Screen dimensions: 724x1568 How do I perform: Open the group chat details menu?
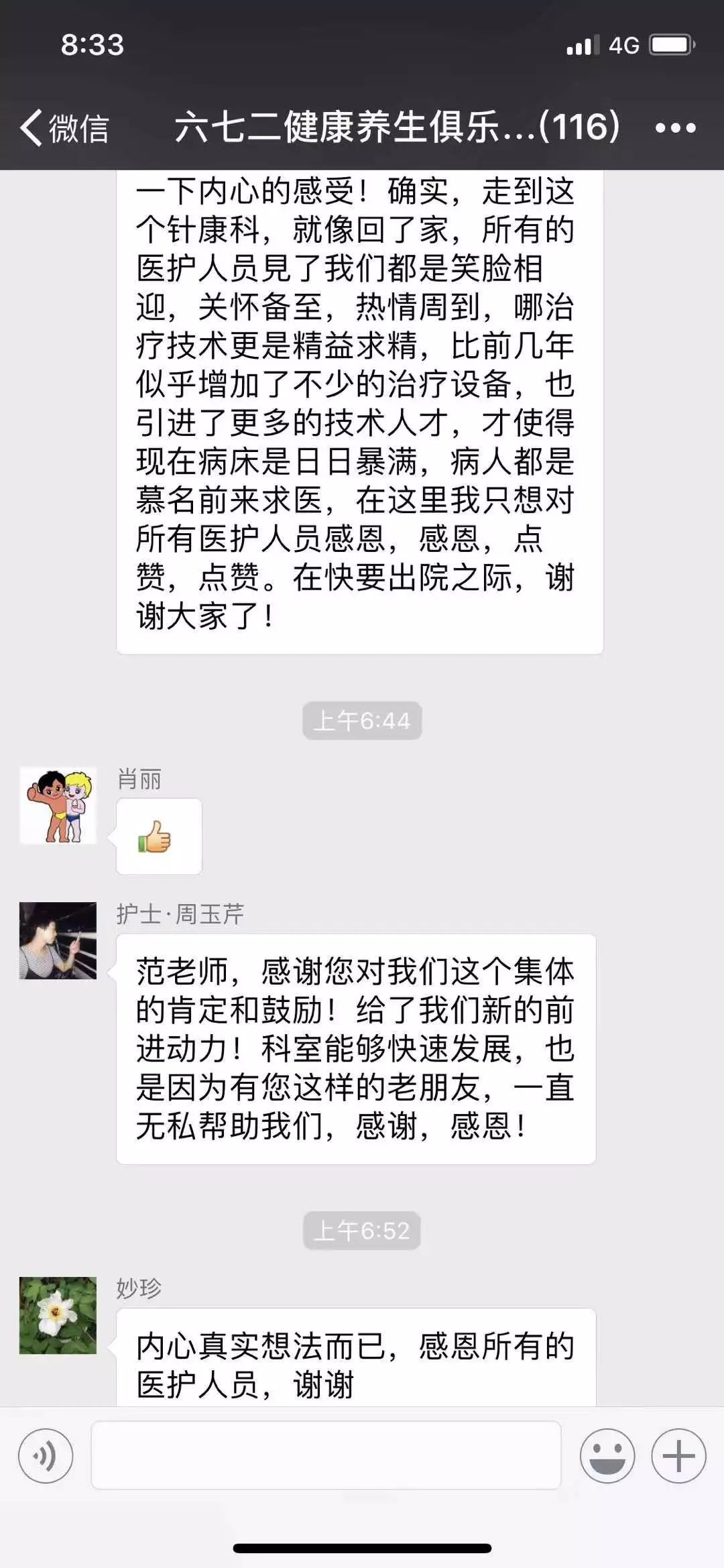pyautogui.click(x=675, y=127)
